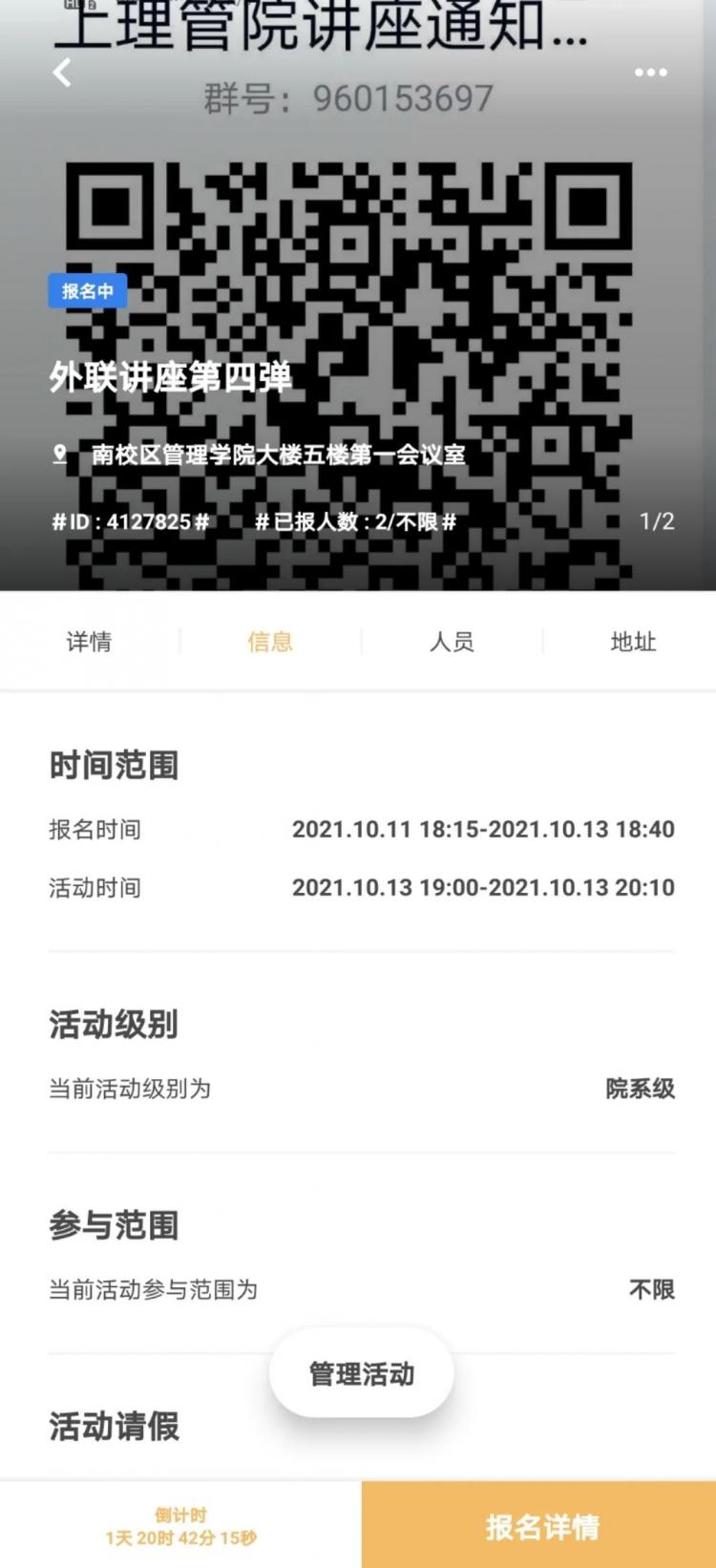
Task: Go back using the top-left arrow
Action: coord(62,73)
